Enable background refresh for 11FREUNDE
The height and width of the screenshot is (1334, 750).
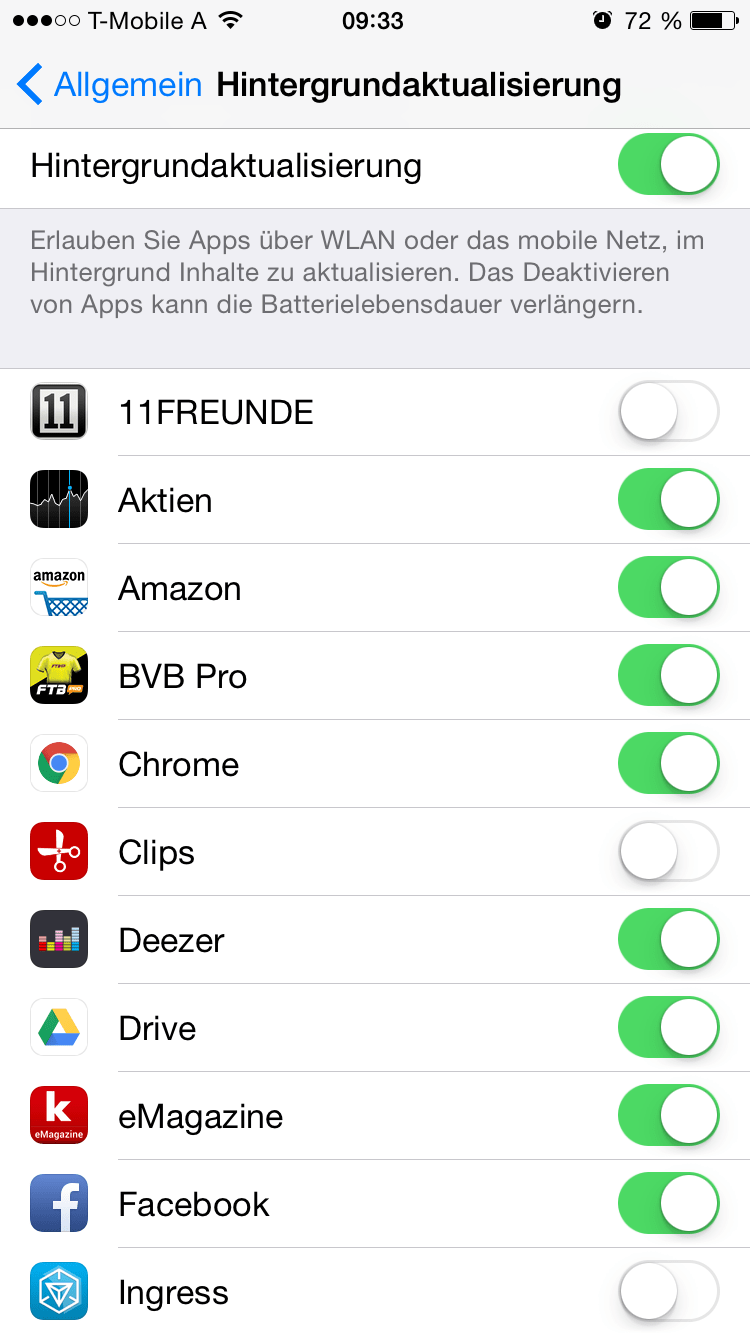click(x=668, y=412)
